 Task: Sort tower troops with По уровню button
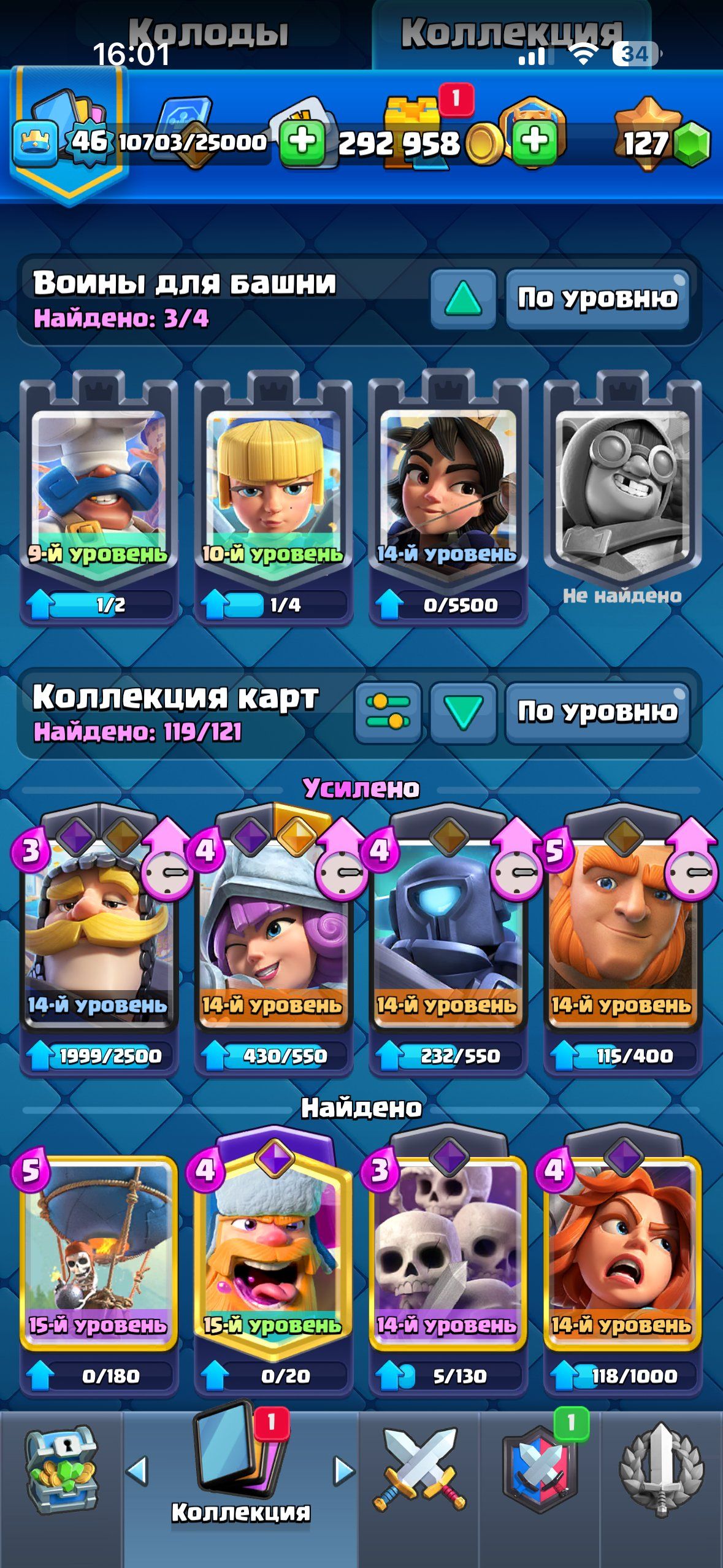coord(597,299)
